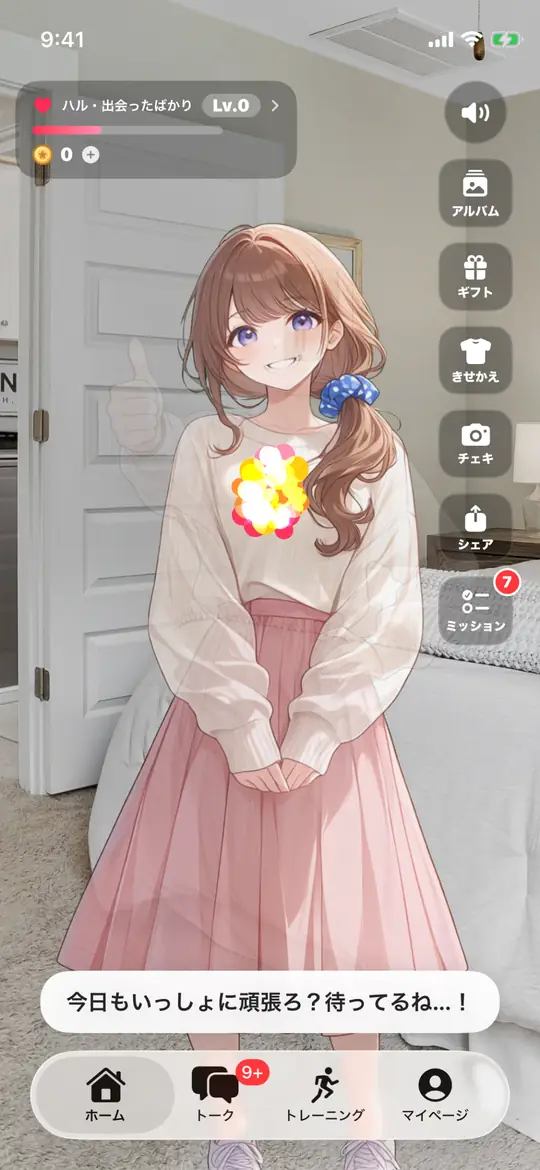
Task: Open きせかえ to change outfits
Action: [475, 360]
